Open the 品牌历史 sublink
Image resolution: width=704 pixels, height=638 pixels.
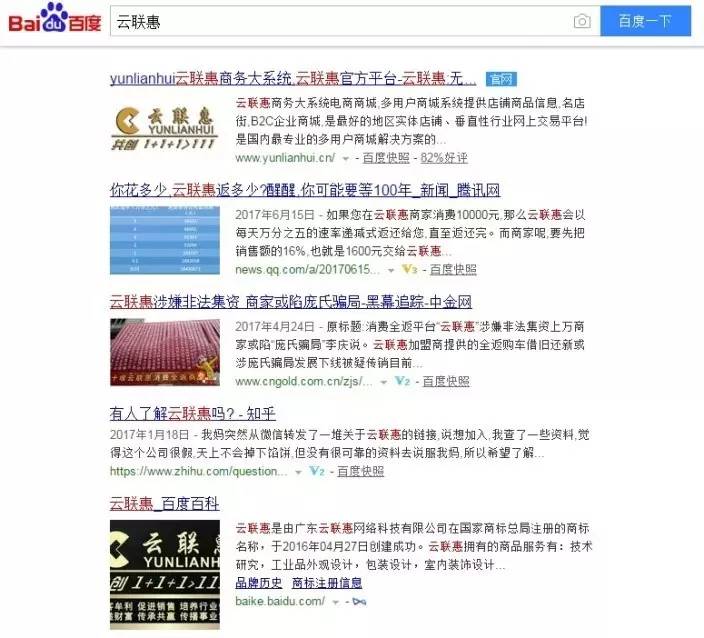point(259,583)
